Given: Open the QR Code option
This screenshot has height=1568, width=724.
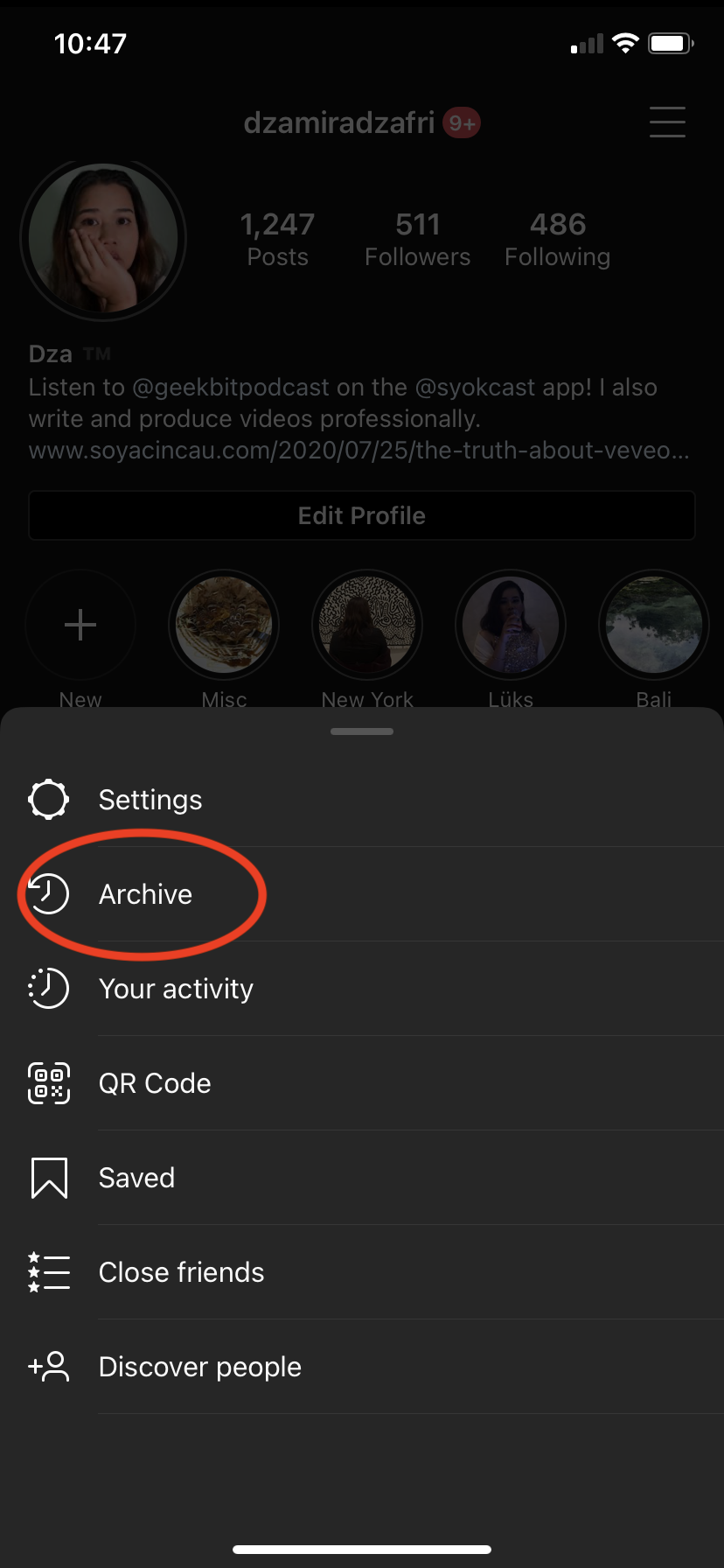Looking at the screenshot, I should pyautogui.click(x=155, y=1083).
